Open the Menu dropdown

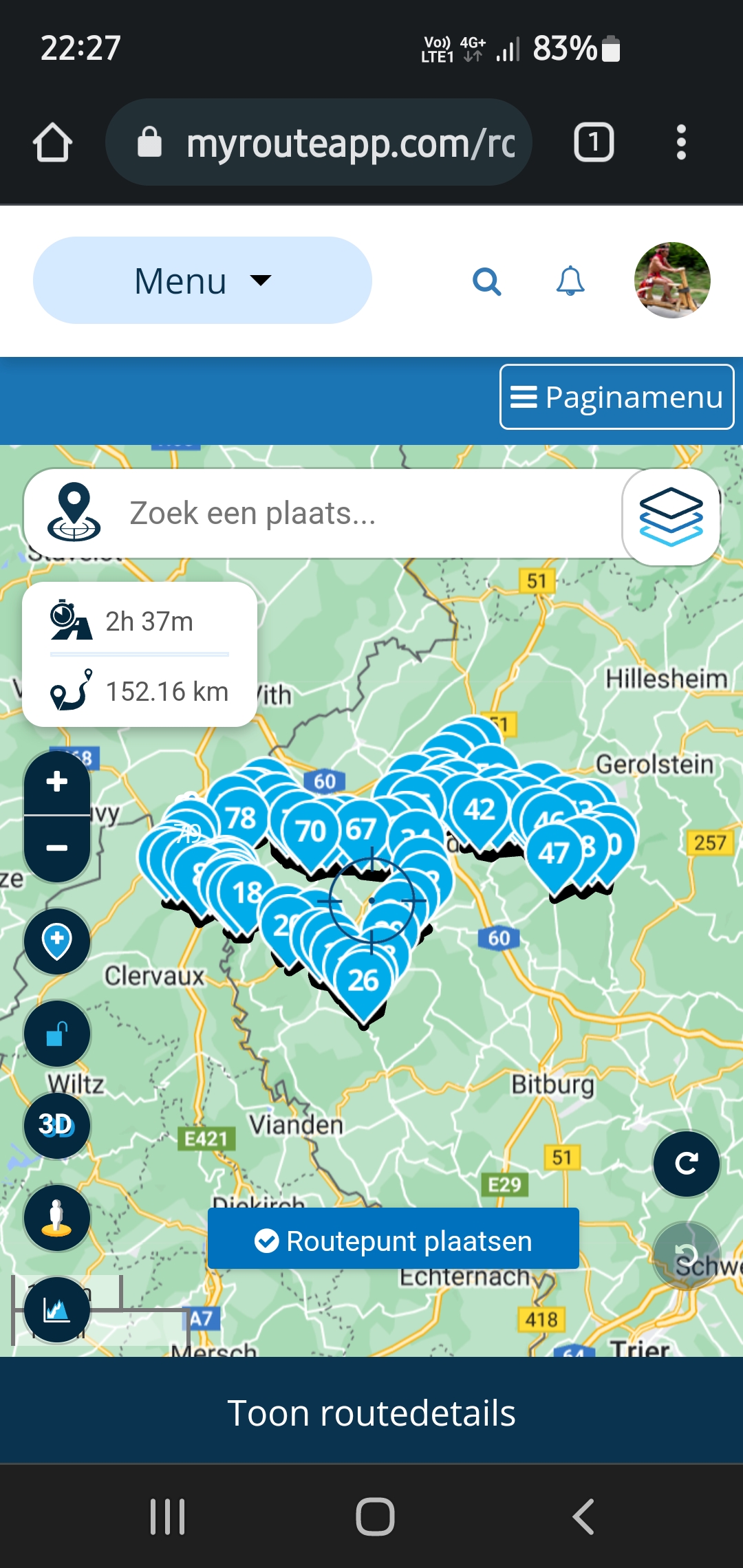[x=202, y=281]
